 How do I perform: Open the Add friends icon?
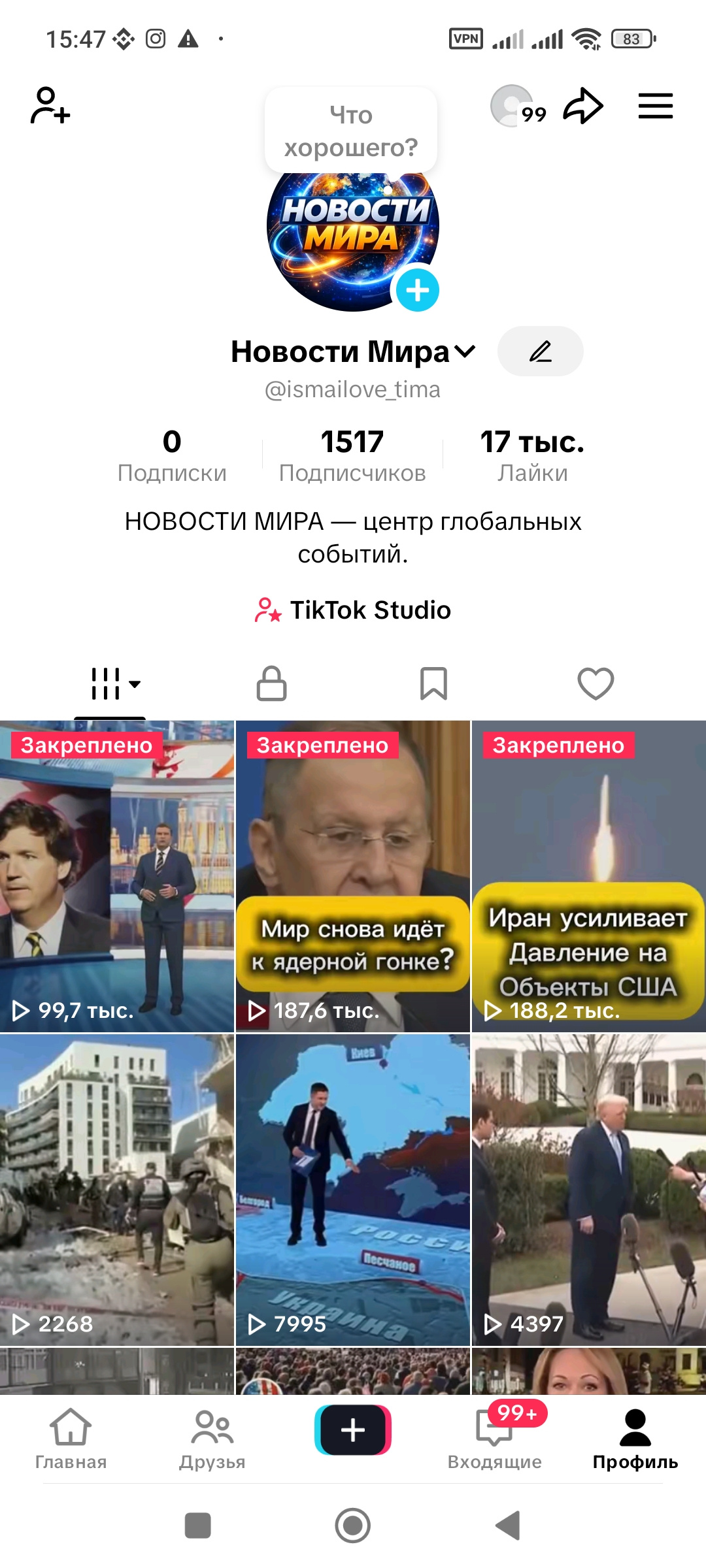click(49, 106)
